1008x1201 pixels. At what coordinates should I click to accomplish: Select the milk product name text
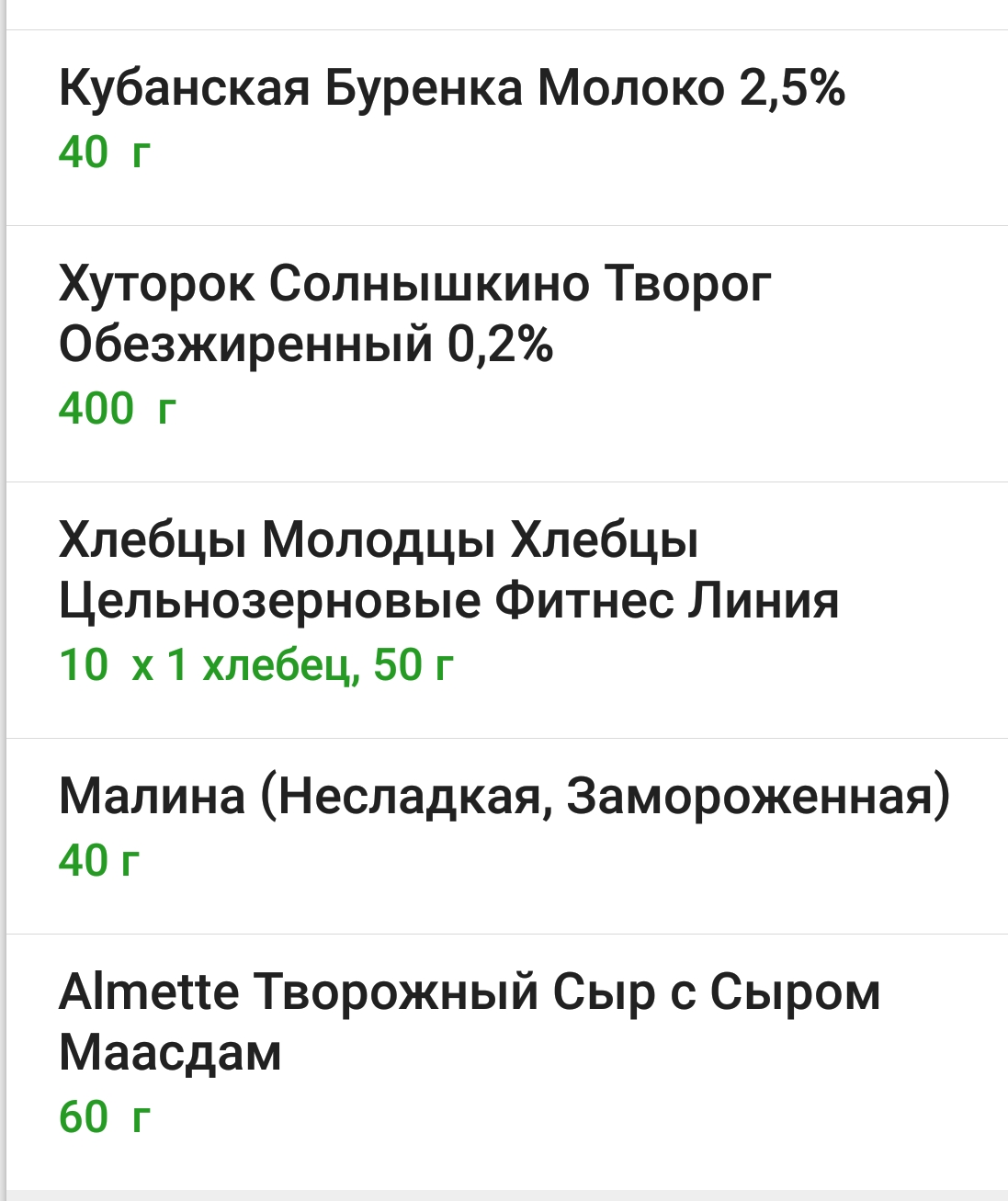452,88
